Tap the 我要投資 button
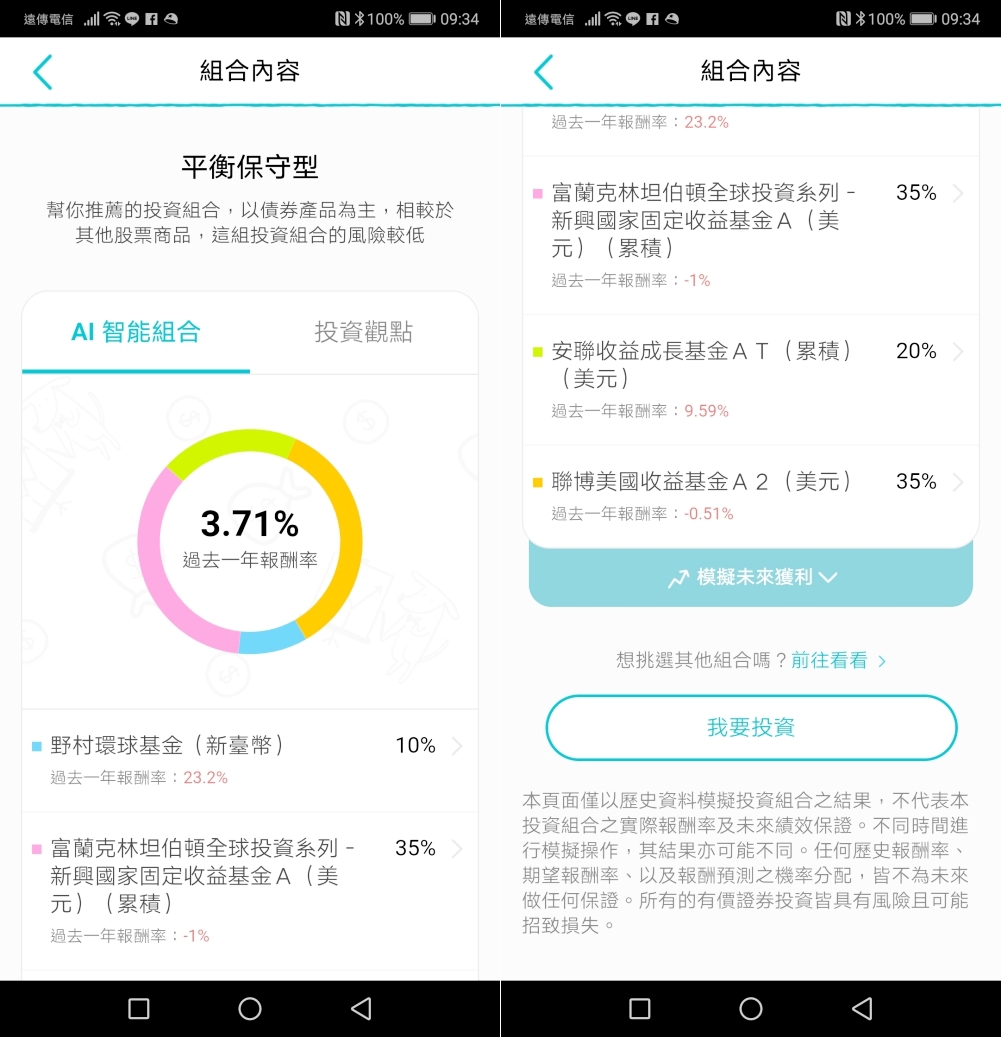Screen dimensions: 1001x1037 point(751,728)
